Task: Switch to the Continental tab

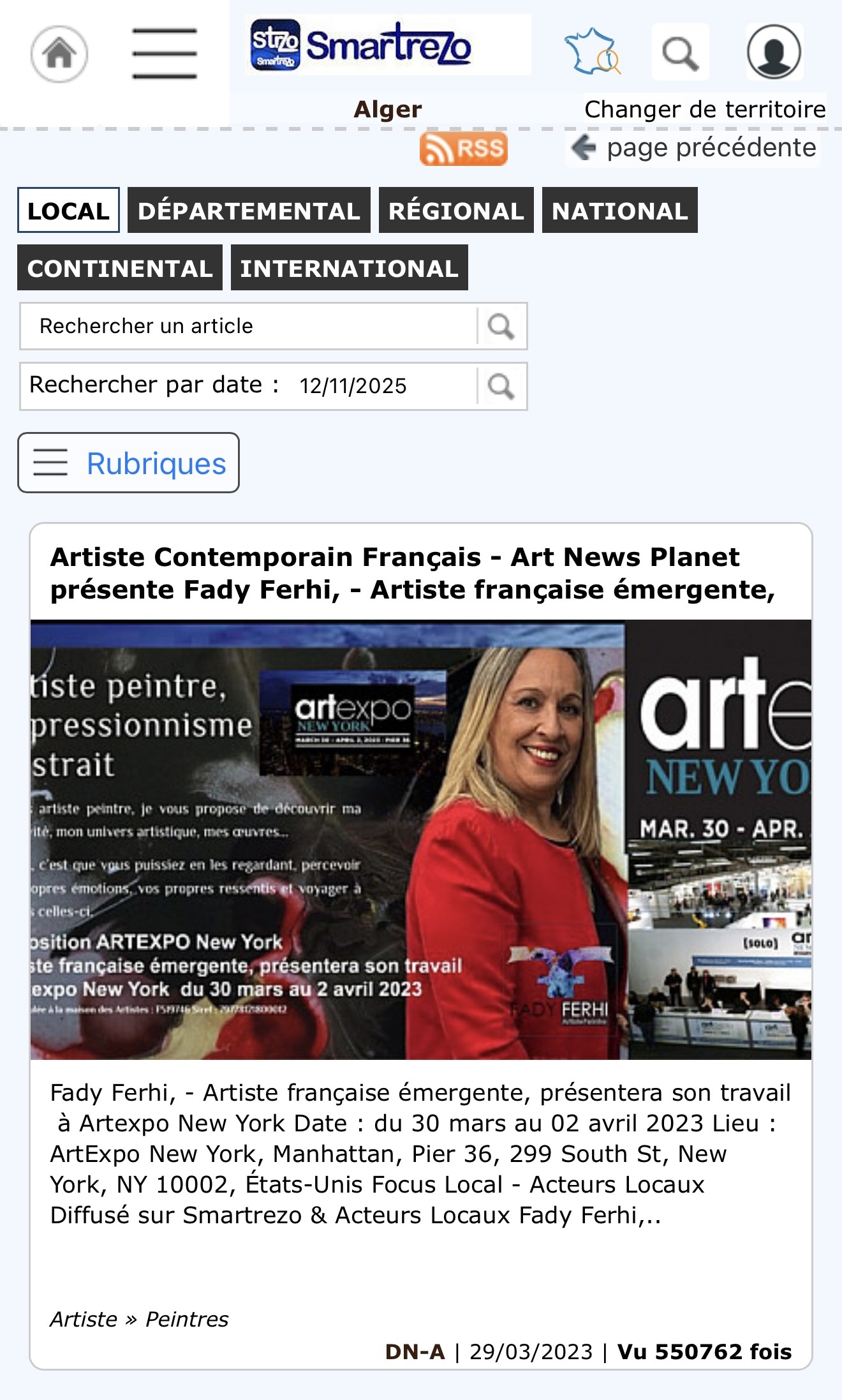Action: coord(120,268)
